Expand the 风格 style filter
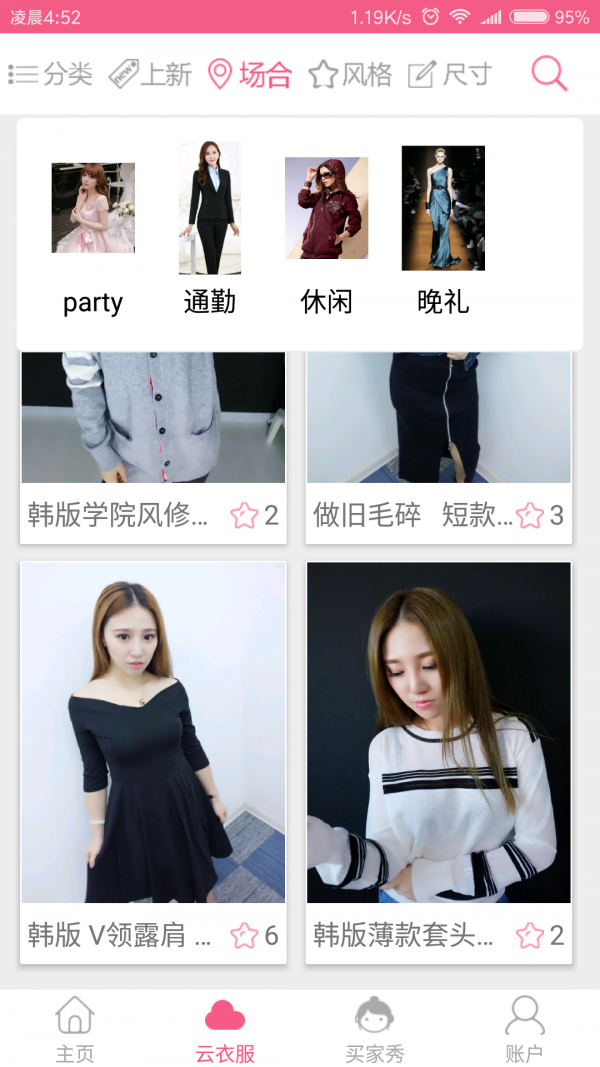600x1067 pixels. pos(350,74)
